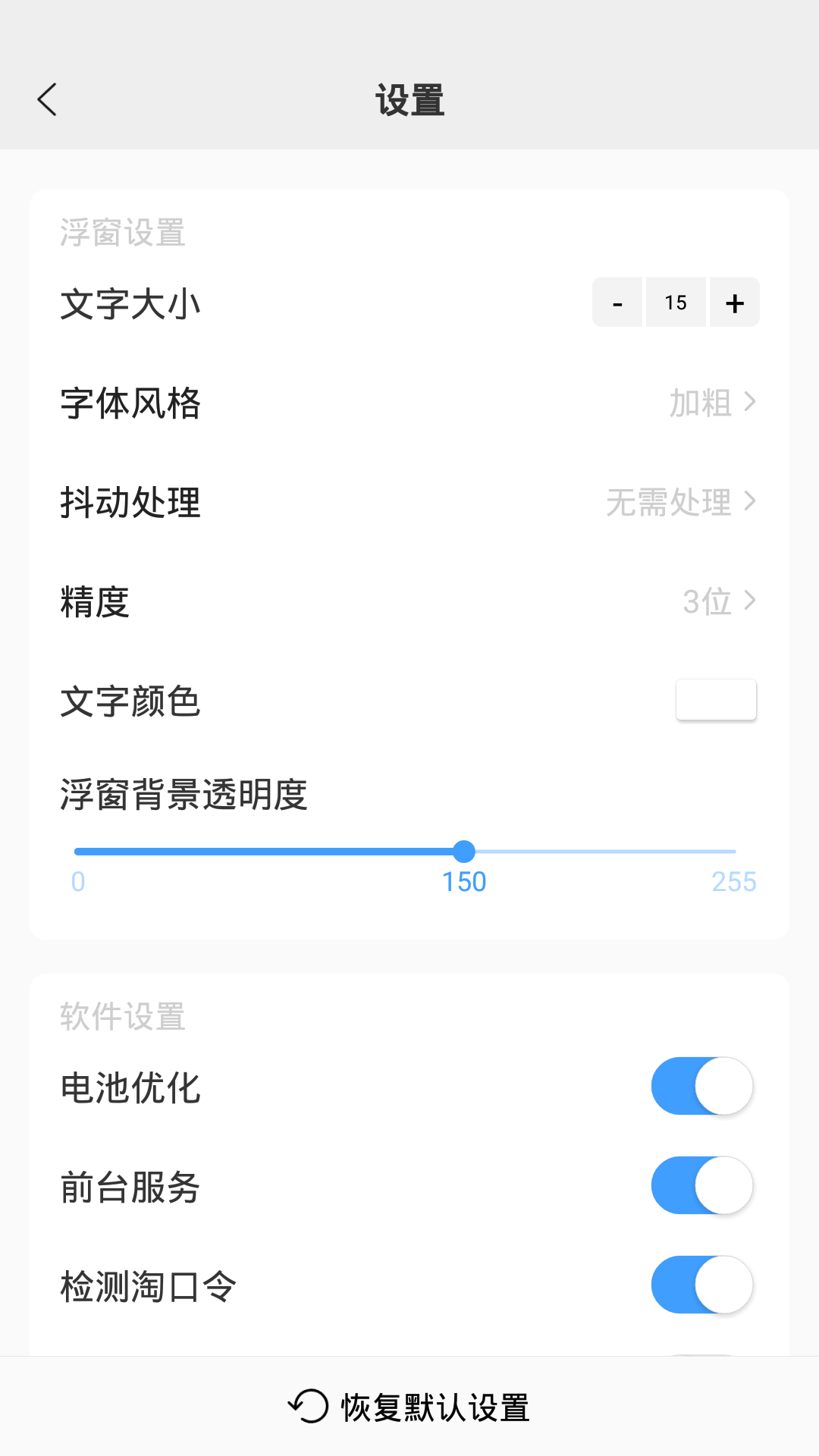This screenshot has width=819, height=1456.
Task: Increase text size with the plus button
Action: coord(733,302)
